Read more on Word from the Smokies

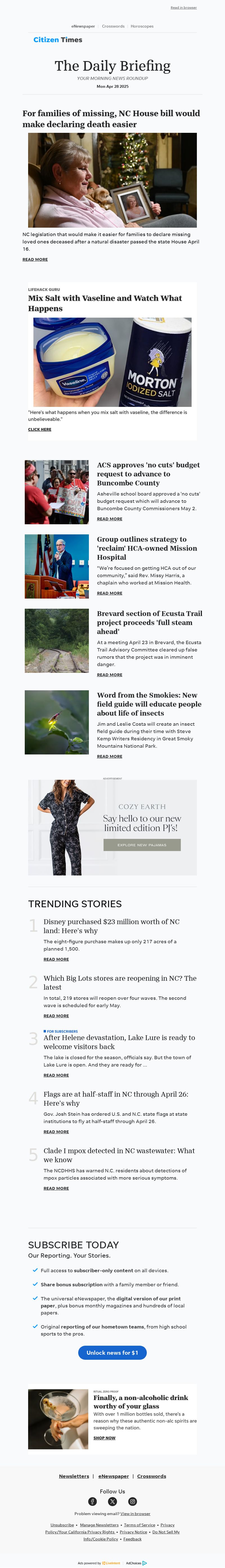pyautogui.click(x=109, y=756)
